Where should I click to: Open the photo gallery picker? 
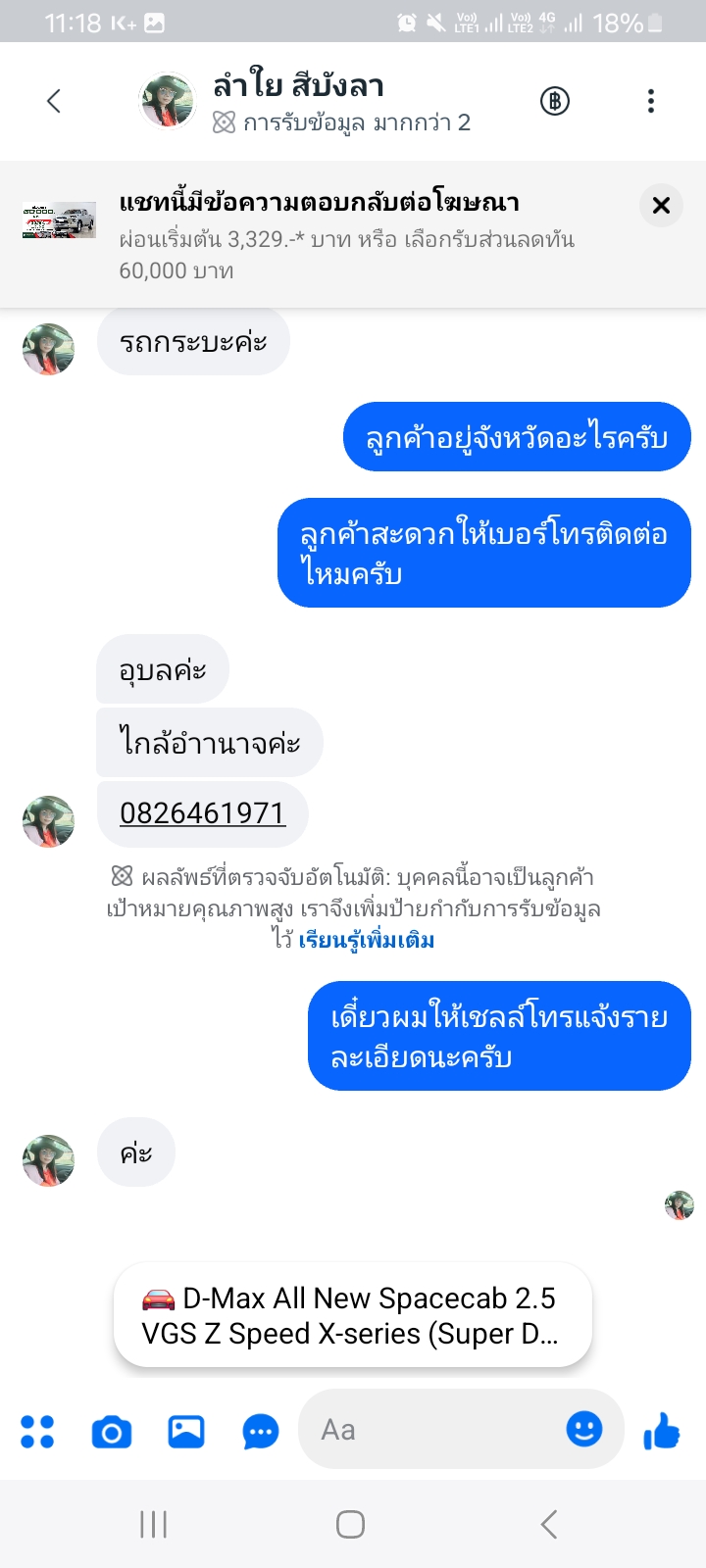tap(186, 1432)
